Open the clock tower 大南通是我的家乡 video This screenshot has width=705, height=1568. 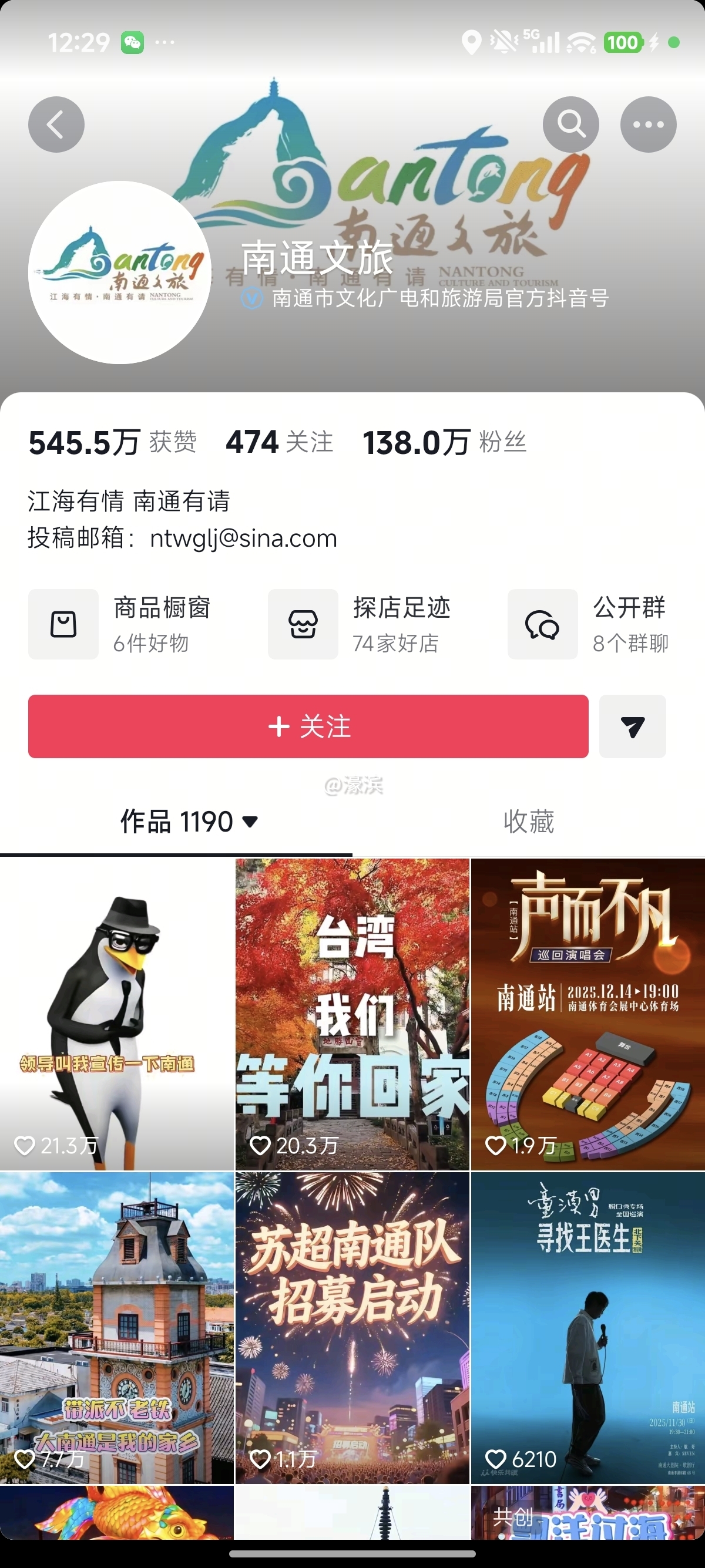click(x=116, y=1327)
